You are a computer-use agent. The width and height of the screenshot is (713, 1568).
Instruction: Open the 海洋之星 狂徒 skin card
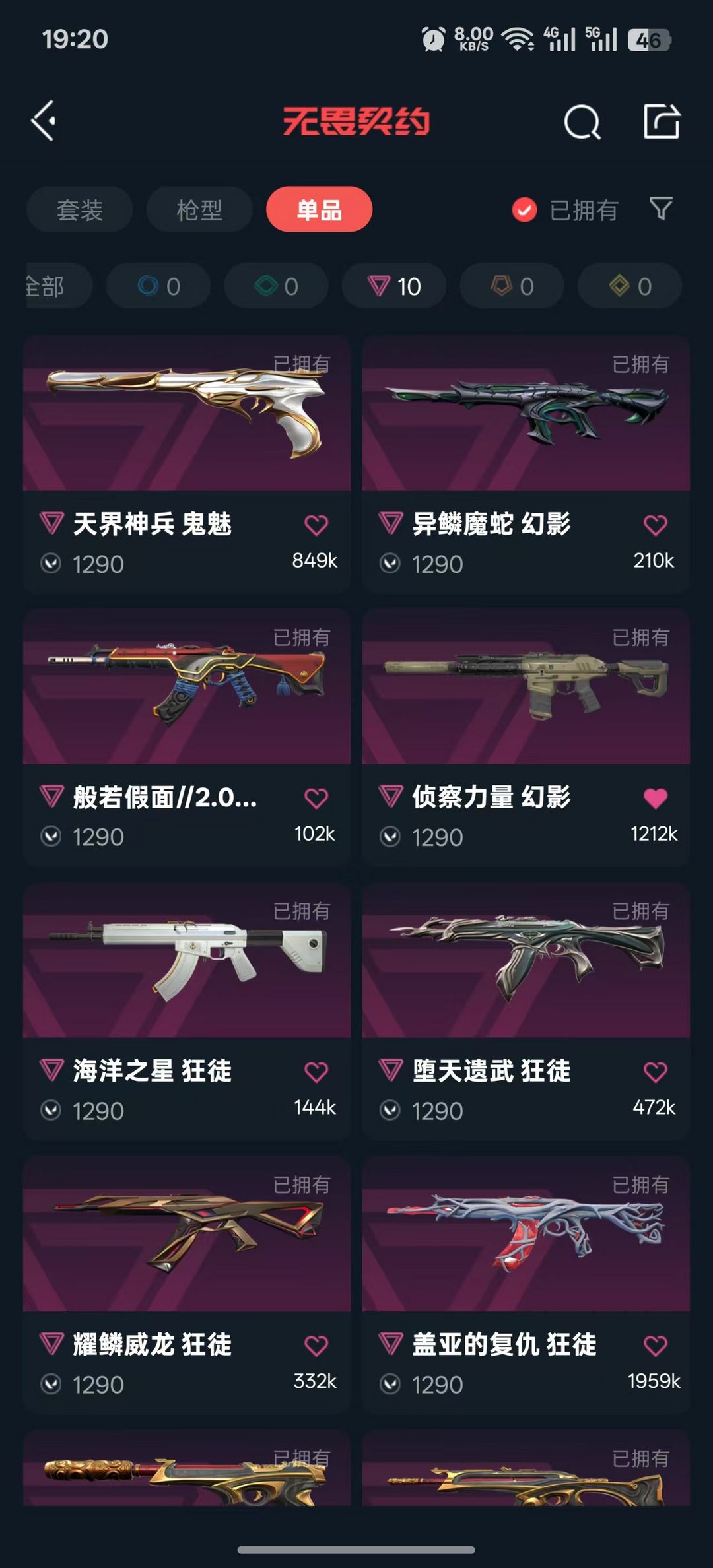187,1012
